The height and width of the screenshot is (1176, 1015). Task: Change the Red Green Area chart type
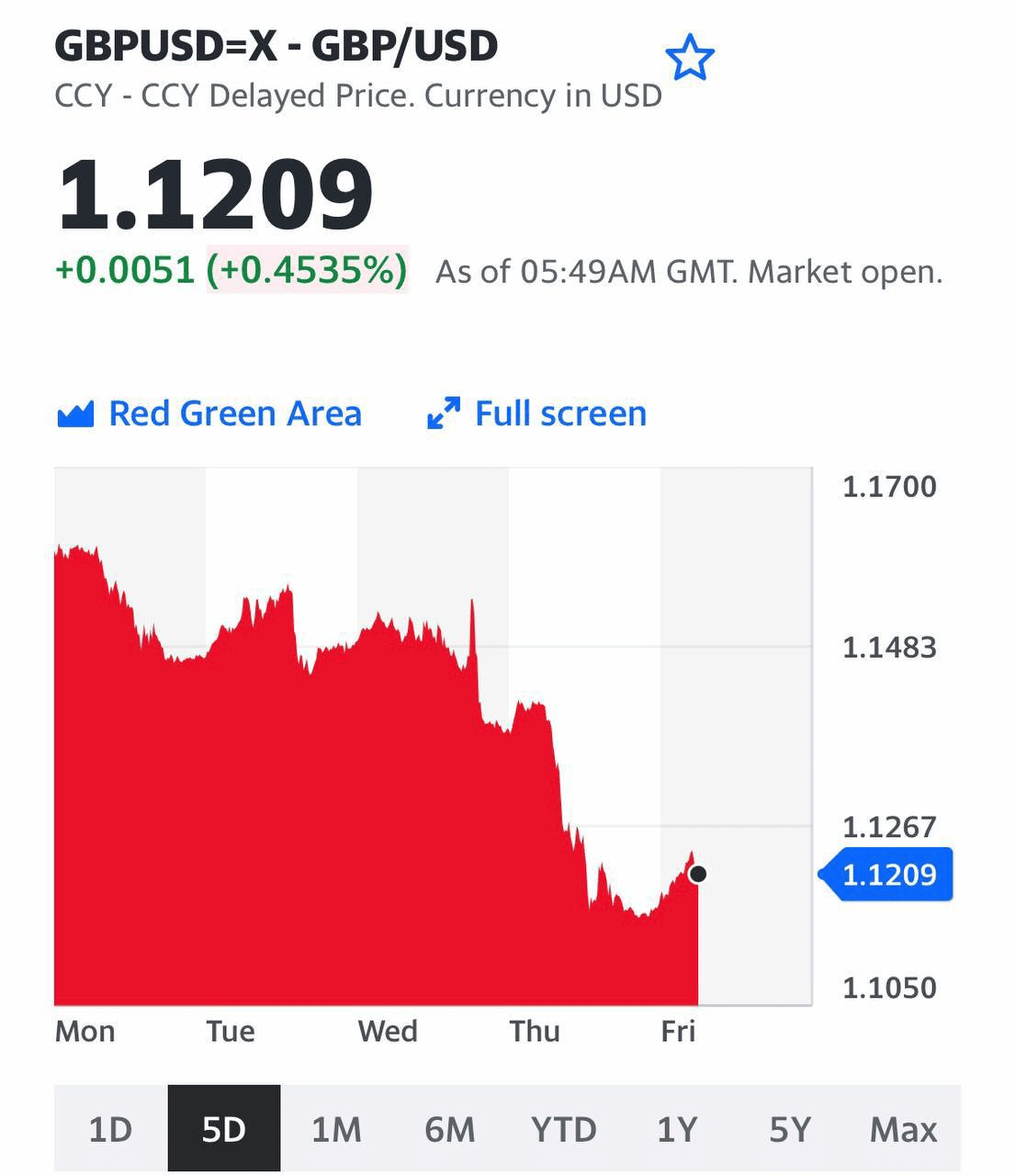point(210,413)
